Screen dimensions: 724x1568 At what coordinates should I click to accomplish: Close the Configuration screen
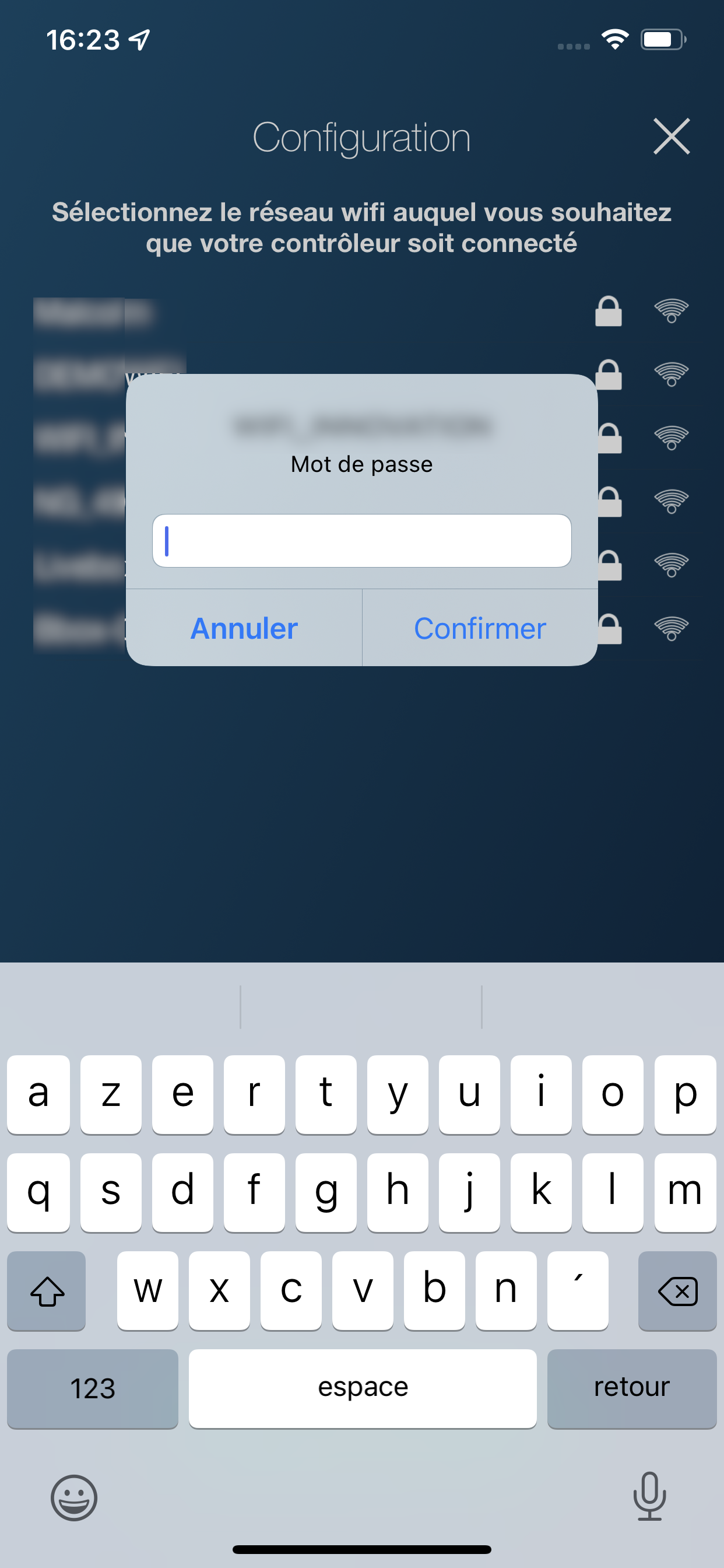pyautogui.click(x=671, y=136)
